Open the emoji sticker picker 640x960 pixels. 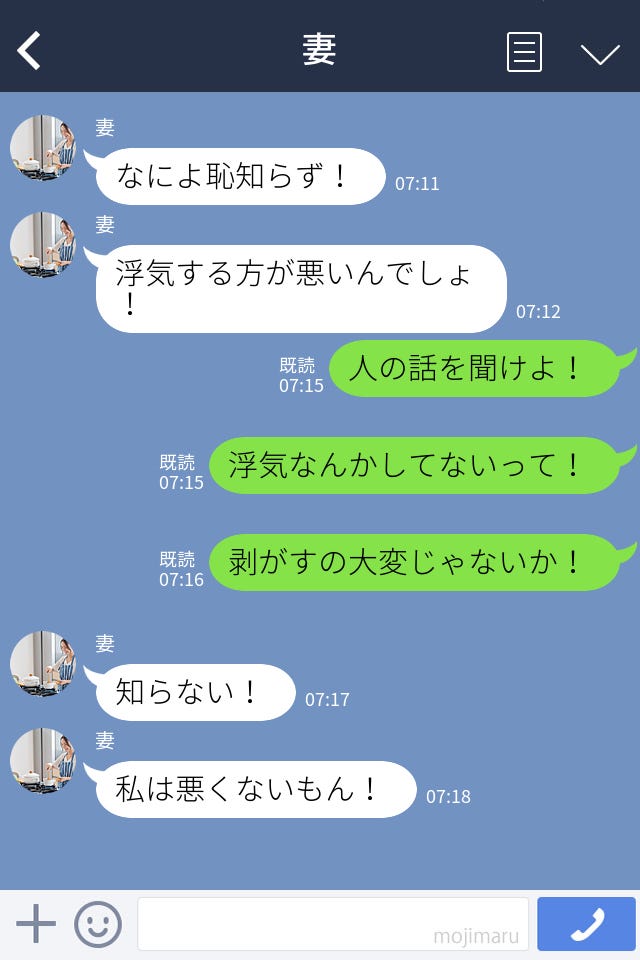[98, 924]
